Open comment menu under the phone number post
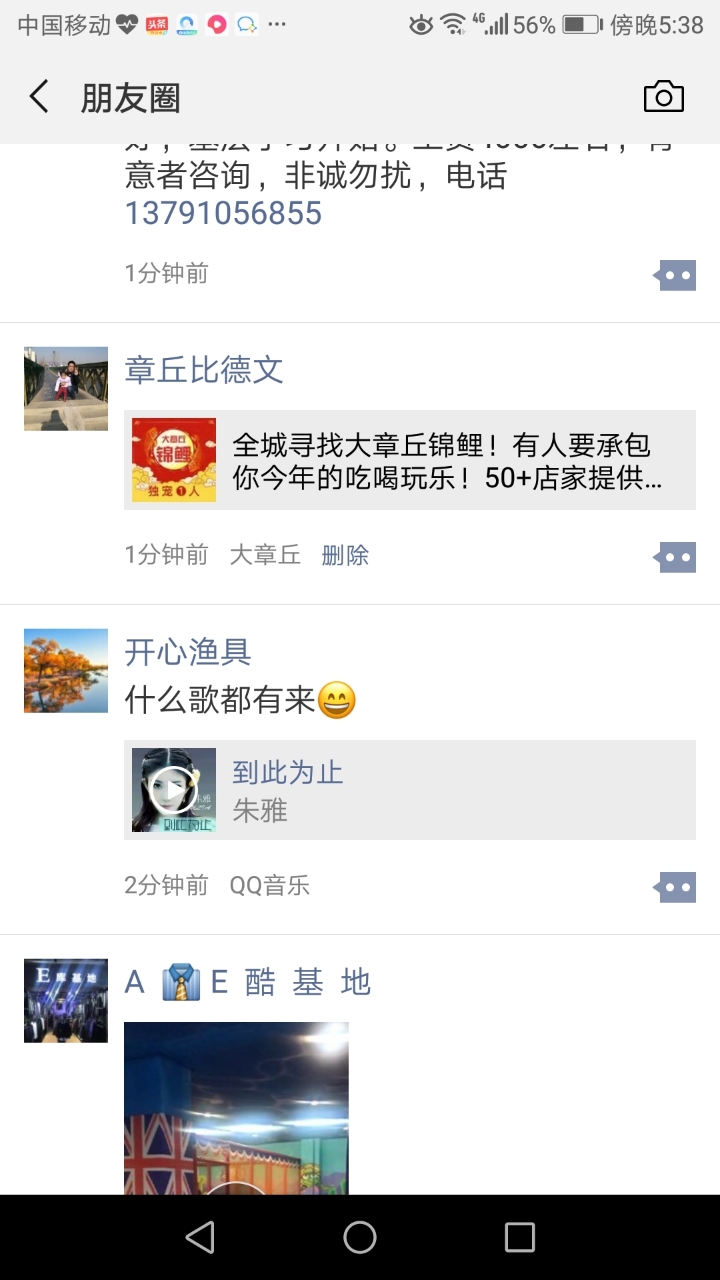The width and height of the screenshot is (720, 1280). [x=675, y=275]
